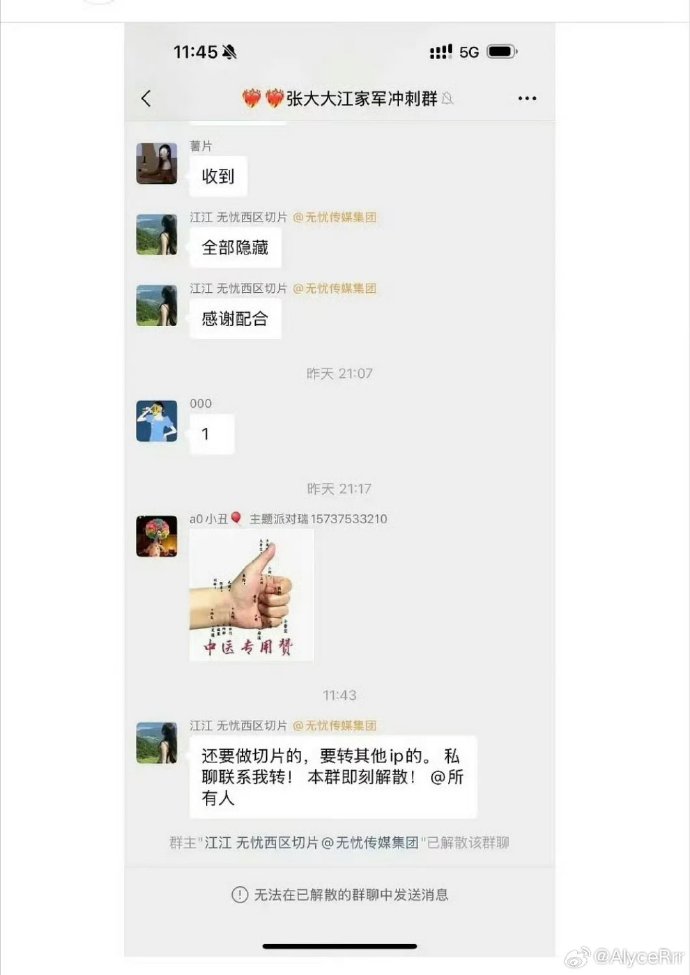Go back from the group chat
690x975 pixels.
click(x=146, y=98)
